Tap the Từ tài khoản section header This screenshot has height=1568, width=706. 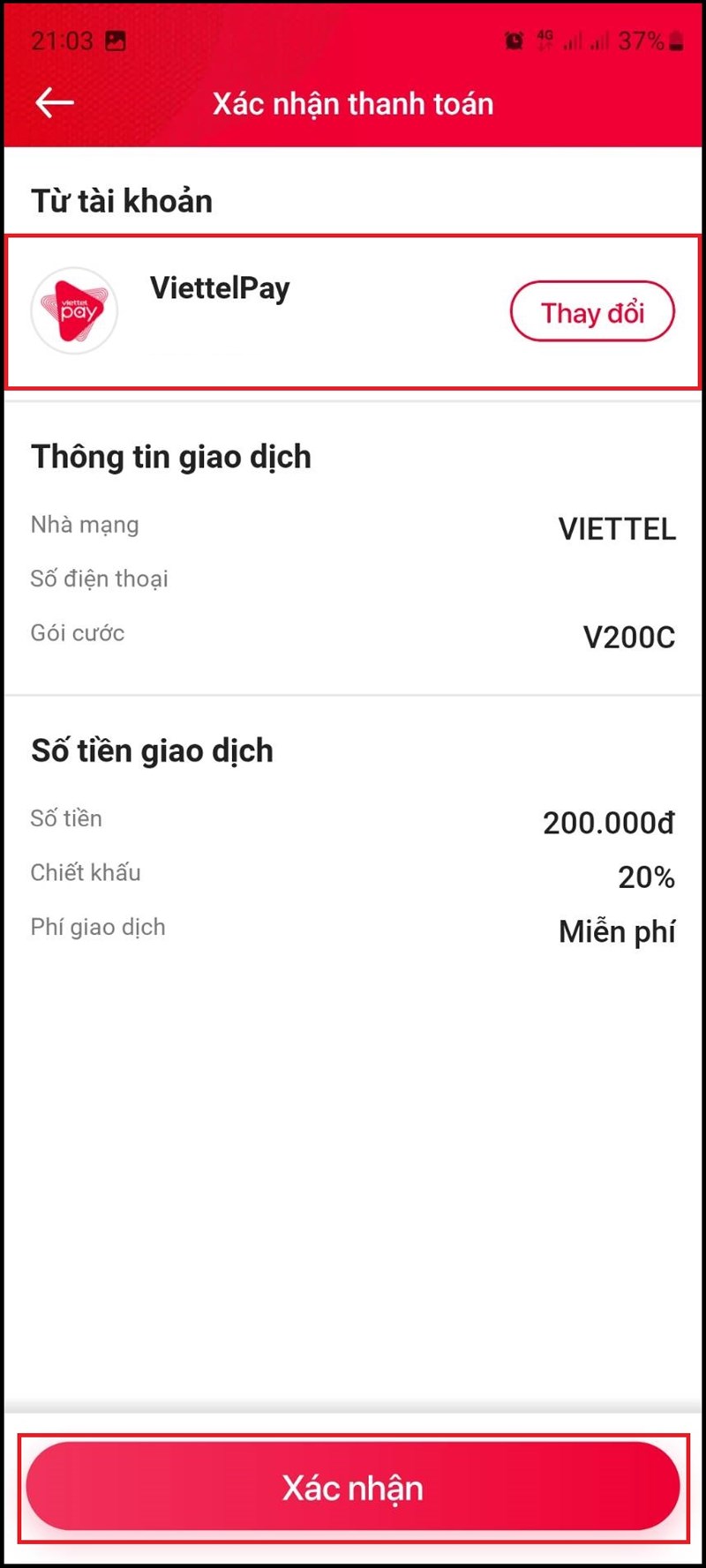122,201
